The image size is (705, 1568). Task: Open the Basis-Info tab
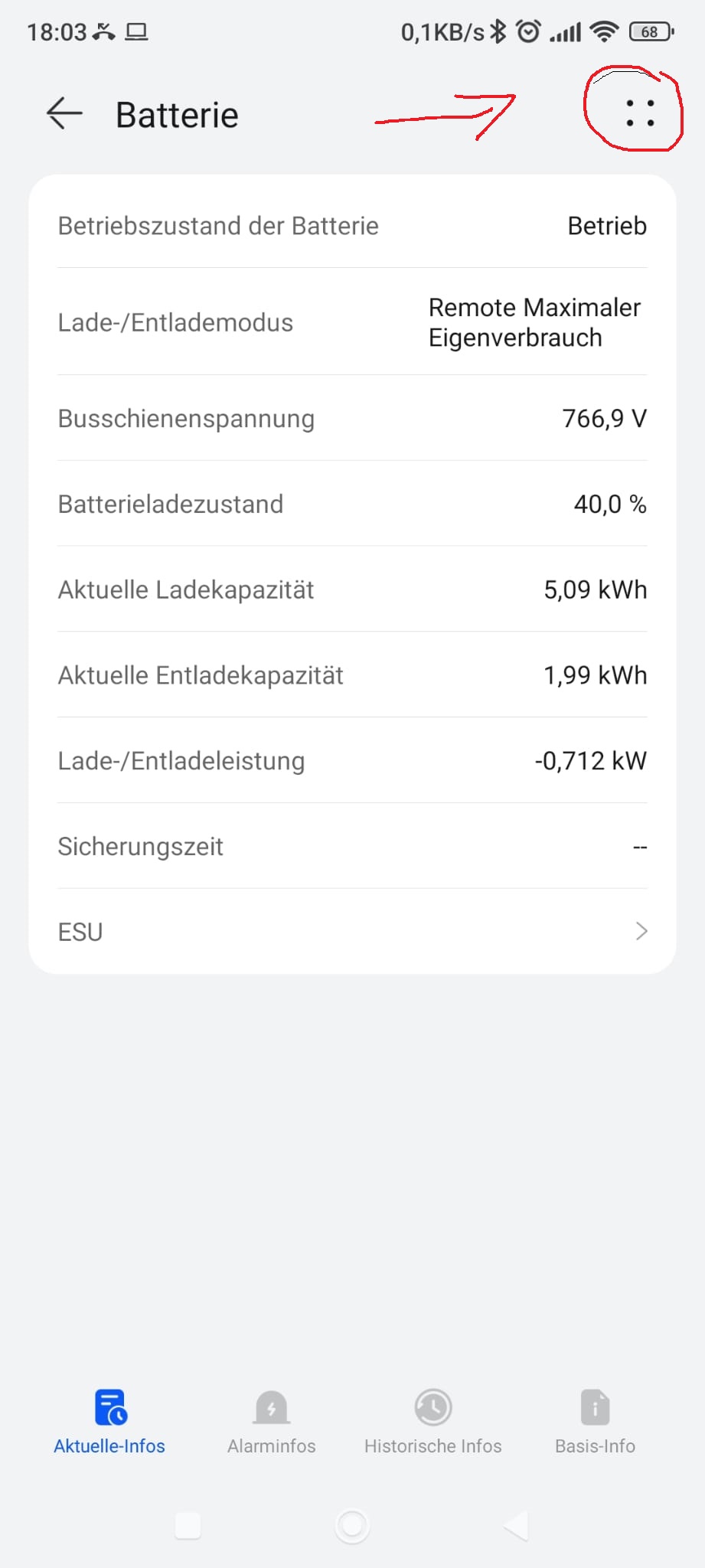pos(595,1422)
